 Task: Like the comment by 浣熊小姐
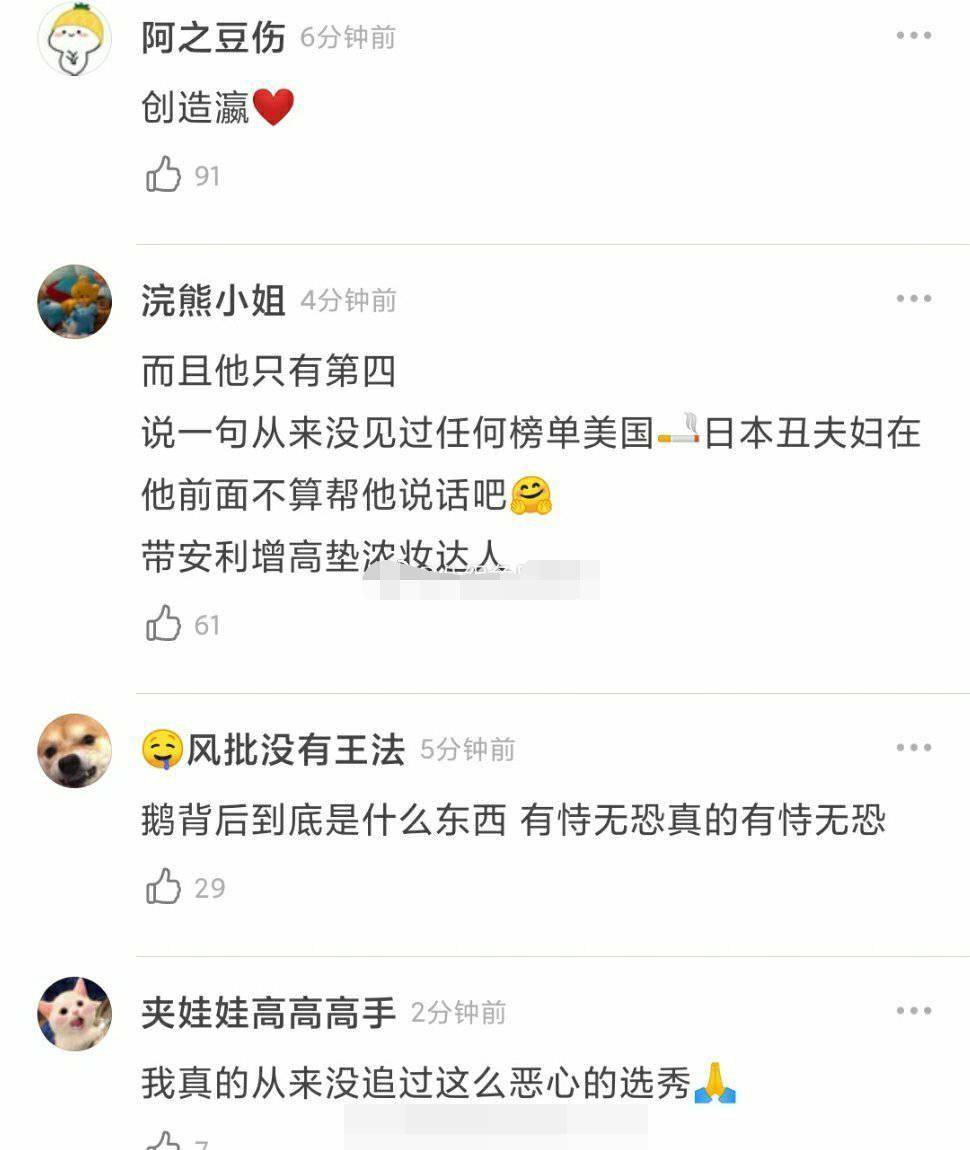pos(164,624)
